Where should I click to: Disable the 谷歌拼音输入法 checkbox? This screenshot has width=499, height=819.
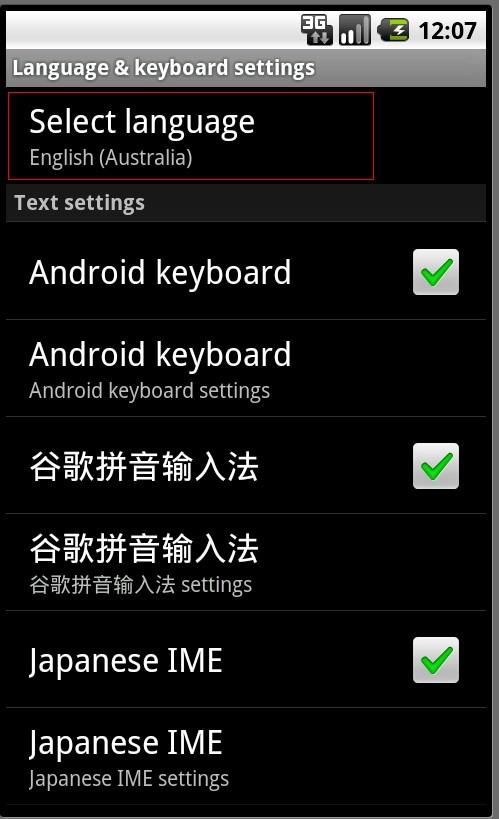[436, 466]
